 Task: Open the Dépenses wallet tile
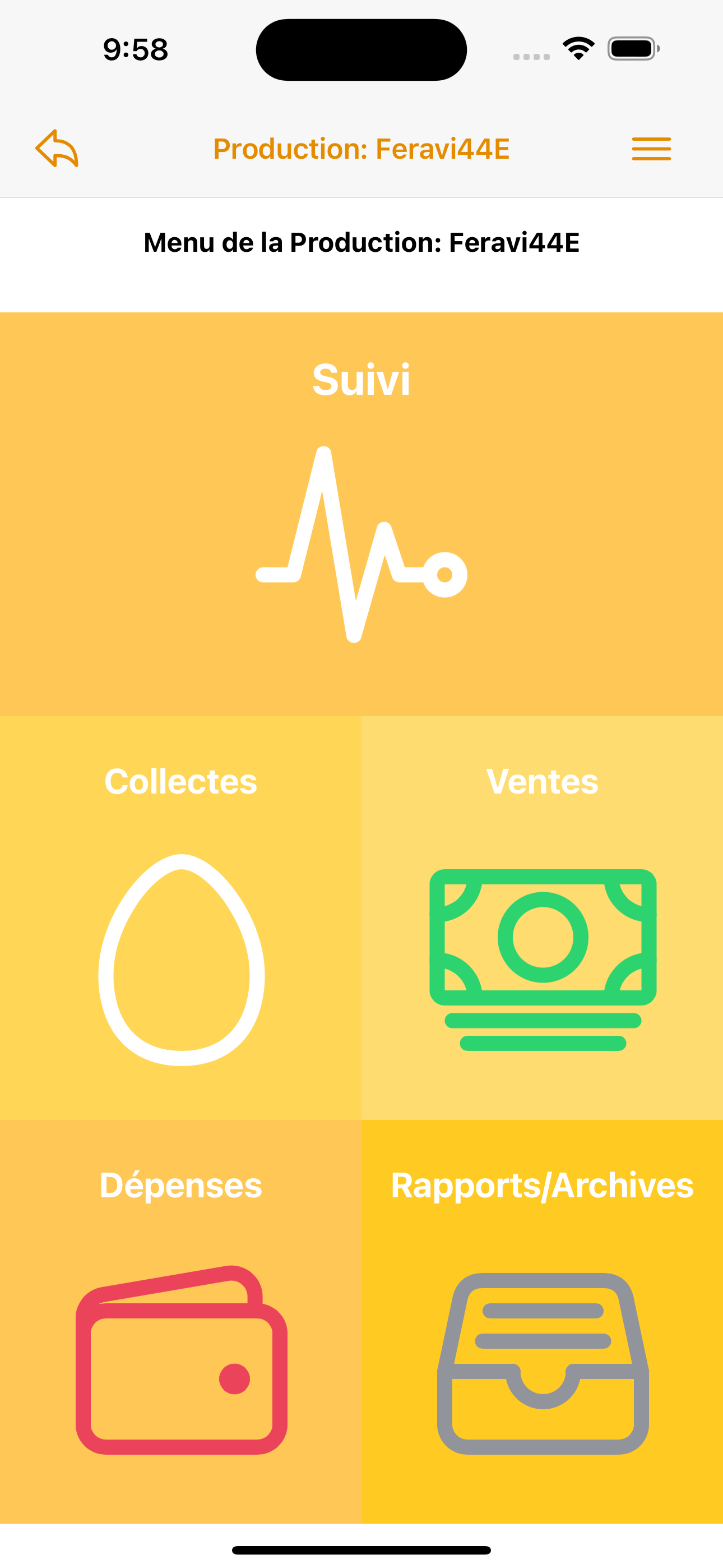[x=180, y=1321]
